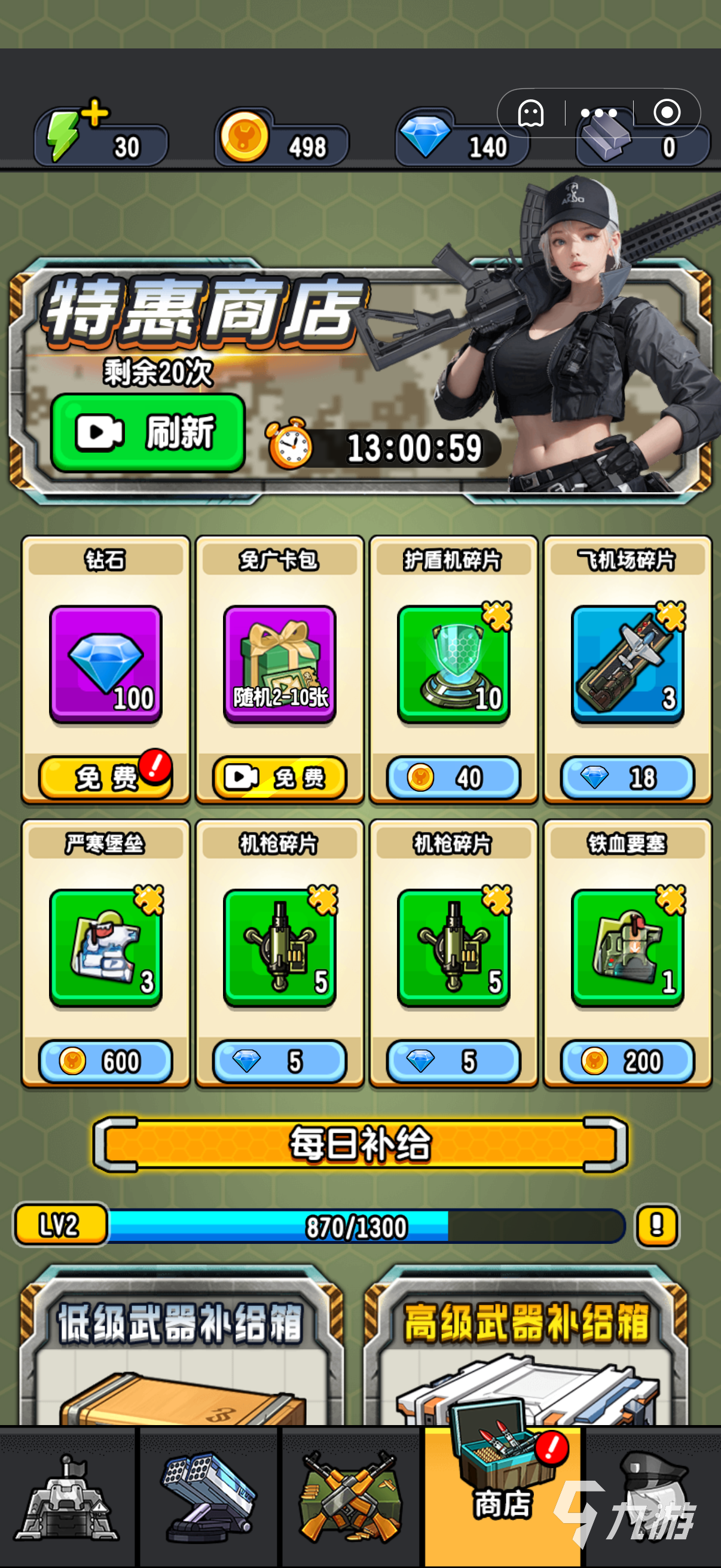Buy 铁血要塞 for 200 coins
This screenshot has height=1568, width=721.
coord(627,1061)
